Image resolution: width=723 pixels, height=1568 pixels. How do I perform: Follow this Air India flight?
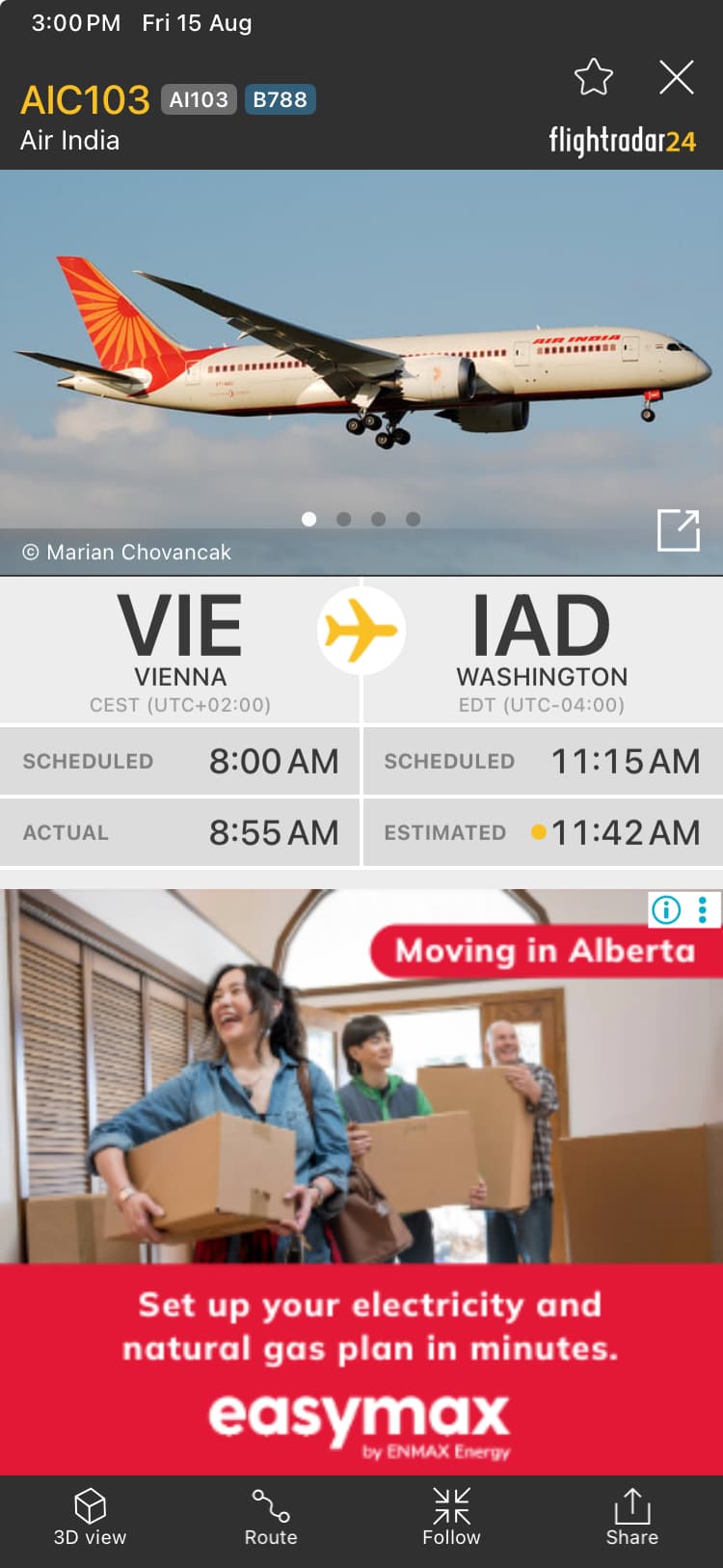click(x=451, y=1518)
